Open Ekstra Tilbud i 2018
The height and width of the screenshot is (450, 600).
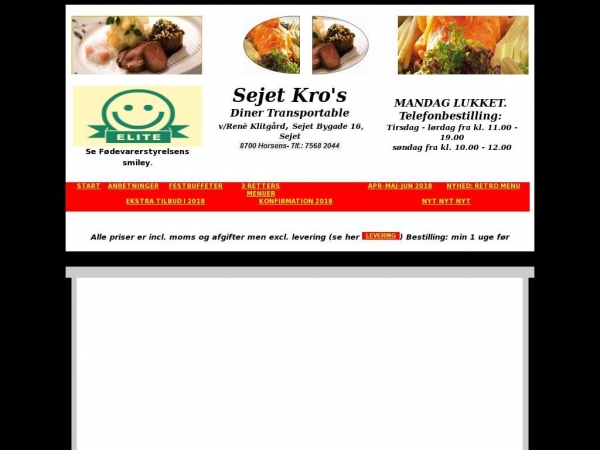tap(165, 201)
